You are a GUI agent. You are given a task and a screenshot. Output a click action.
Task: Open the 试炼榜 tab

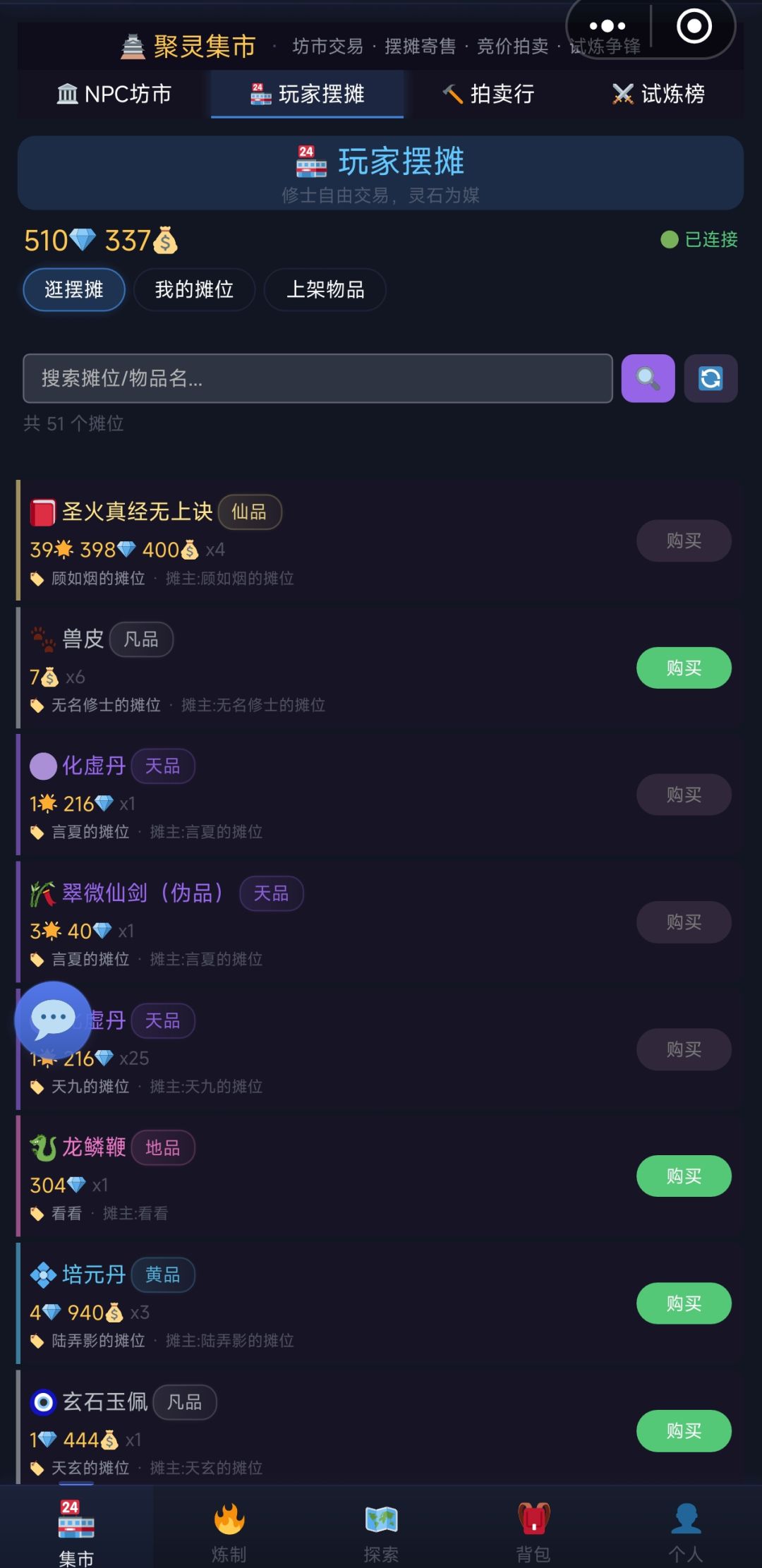click(x=660, y=94)
